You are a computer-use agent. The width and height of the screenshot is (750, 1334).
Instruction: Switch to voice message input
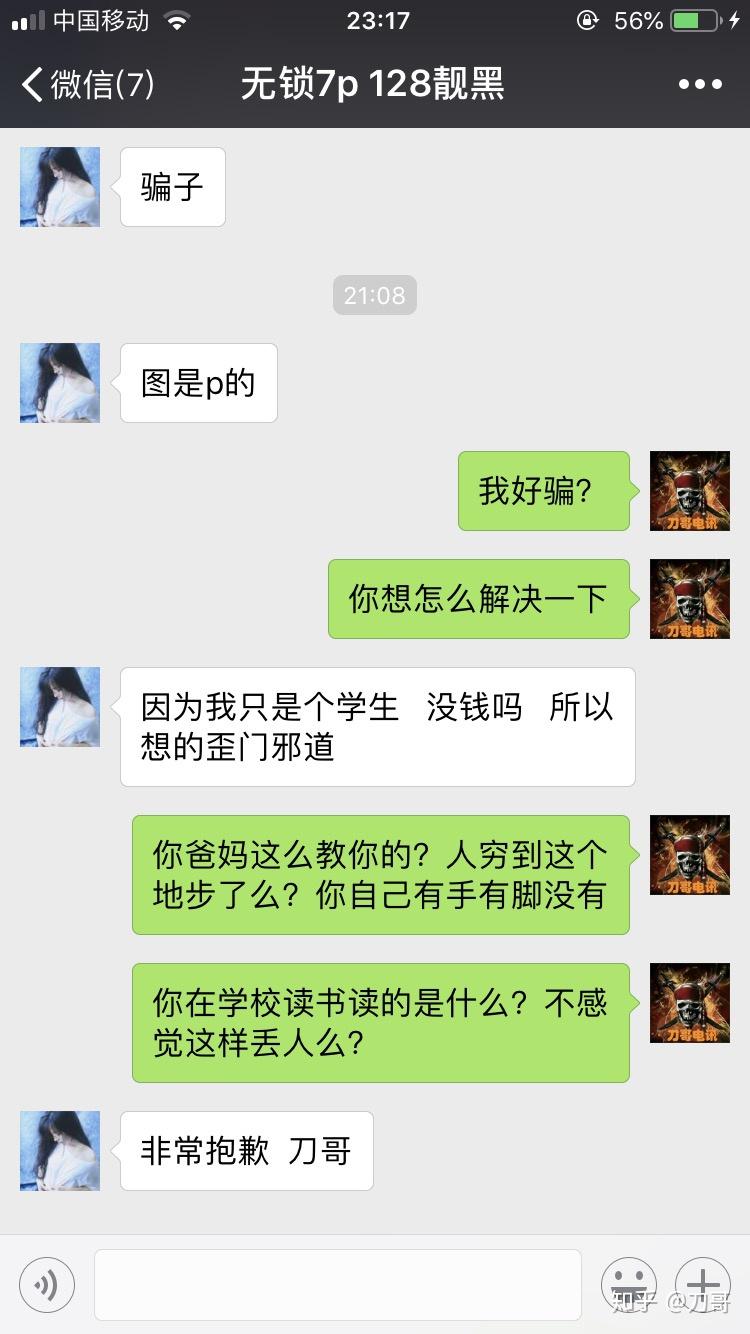47,1285
